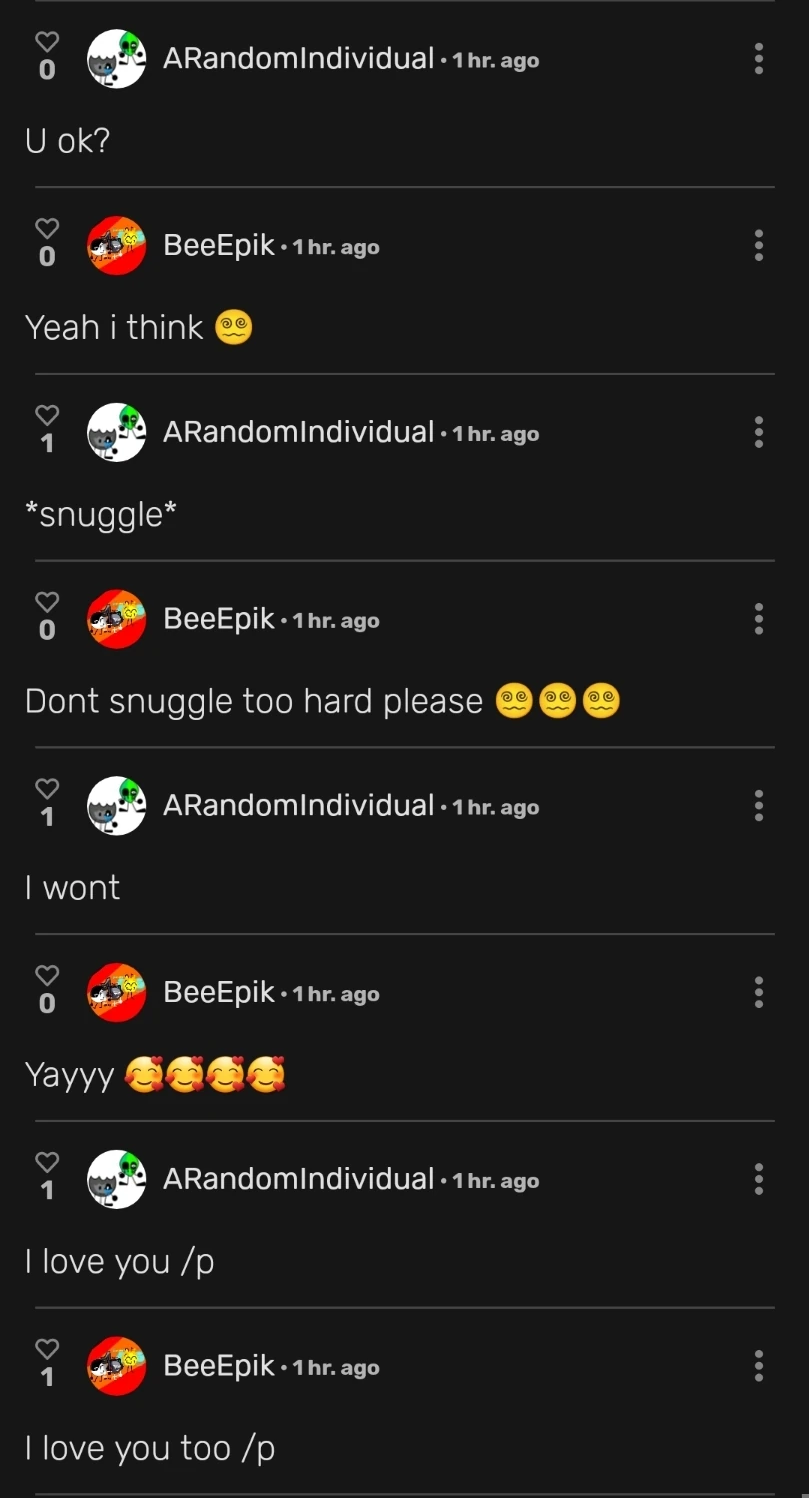View BeeEpik's avatar on 'Yayyy' comment
This screenshot has height=1498, width=809.
[x=117, y=992]
